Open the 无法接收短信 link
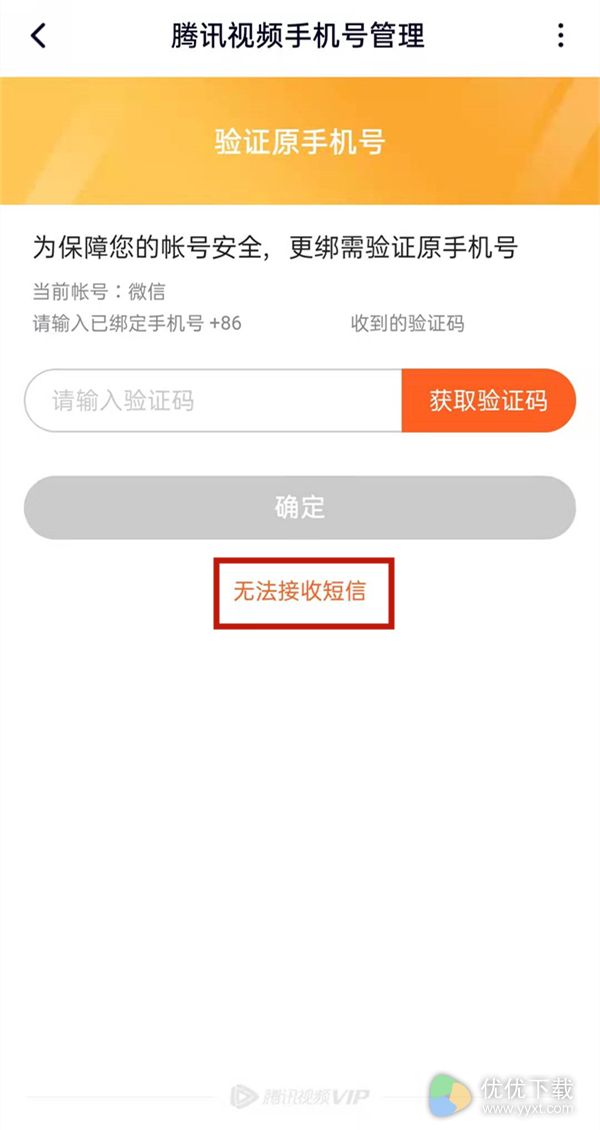 [300, 592]
